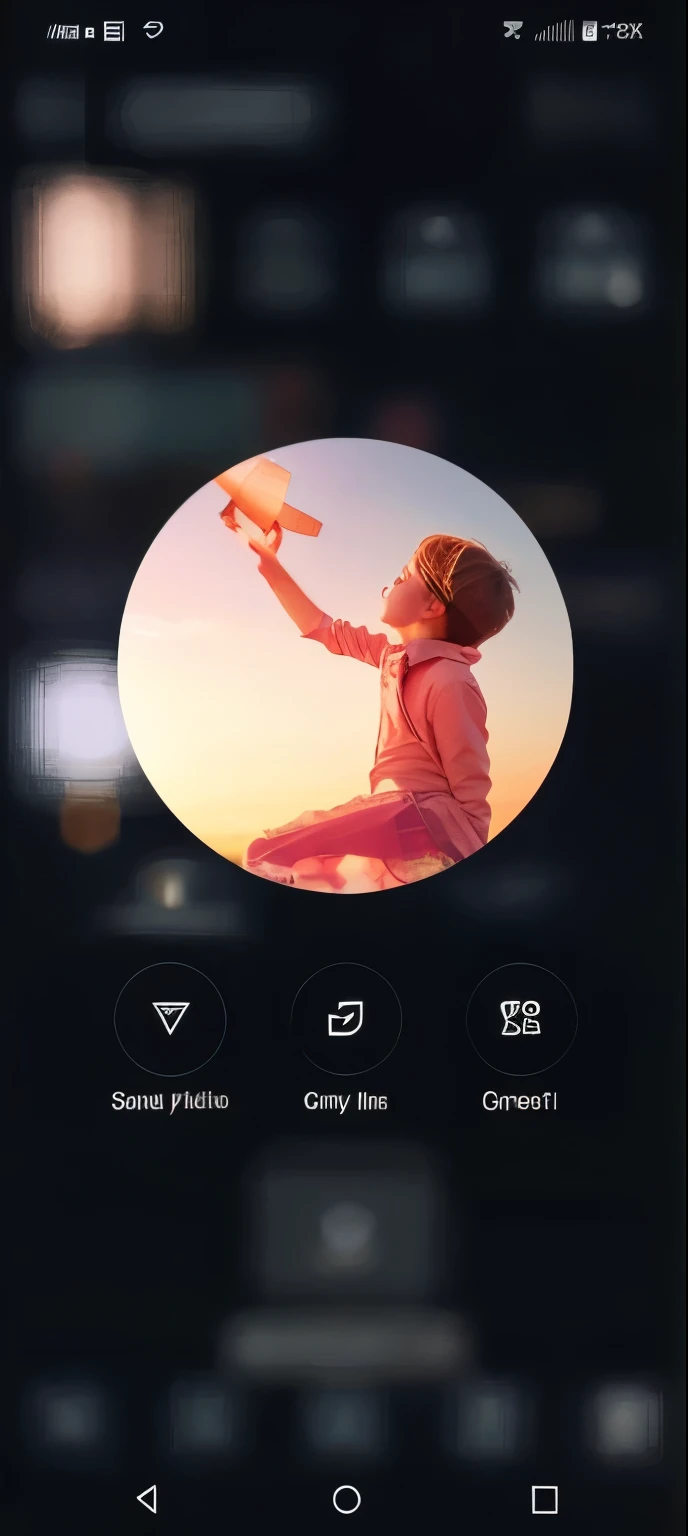Tap the triangle icon button on the left

click(170, 1019)
